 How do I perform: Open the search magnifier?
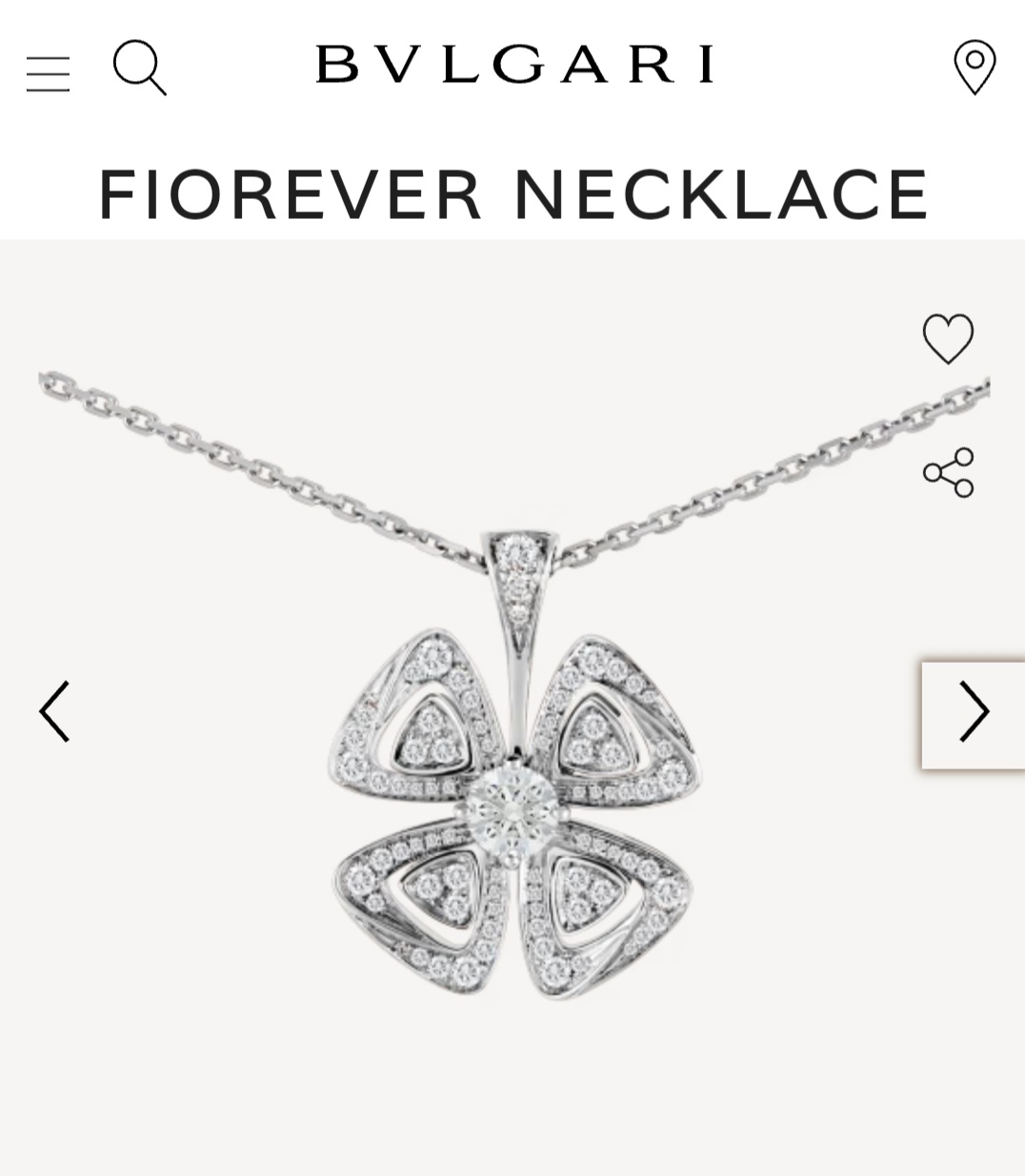tap(139, 67)
